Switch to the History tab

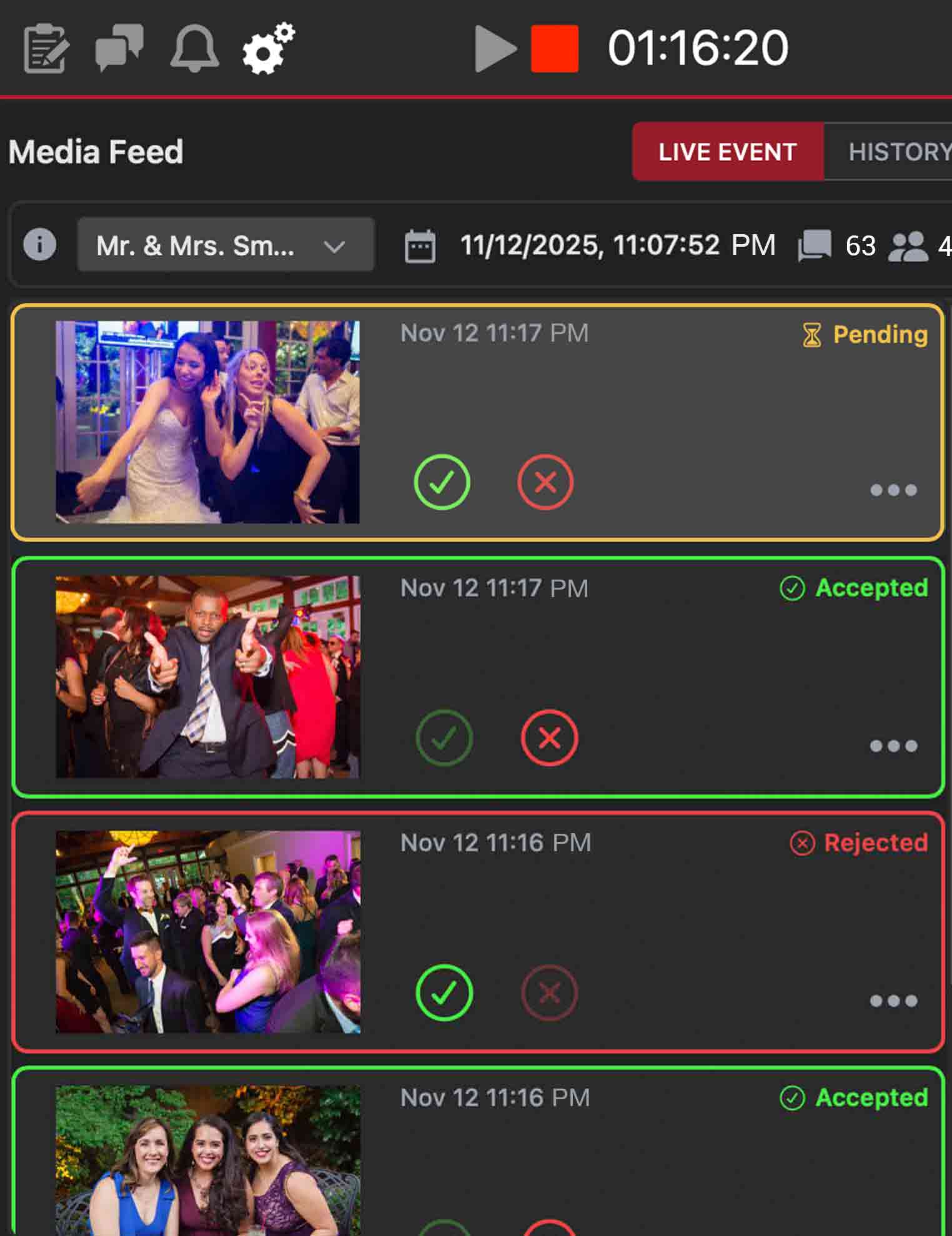click(898, 152)
